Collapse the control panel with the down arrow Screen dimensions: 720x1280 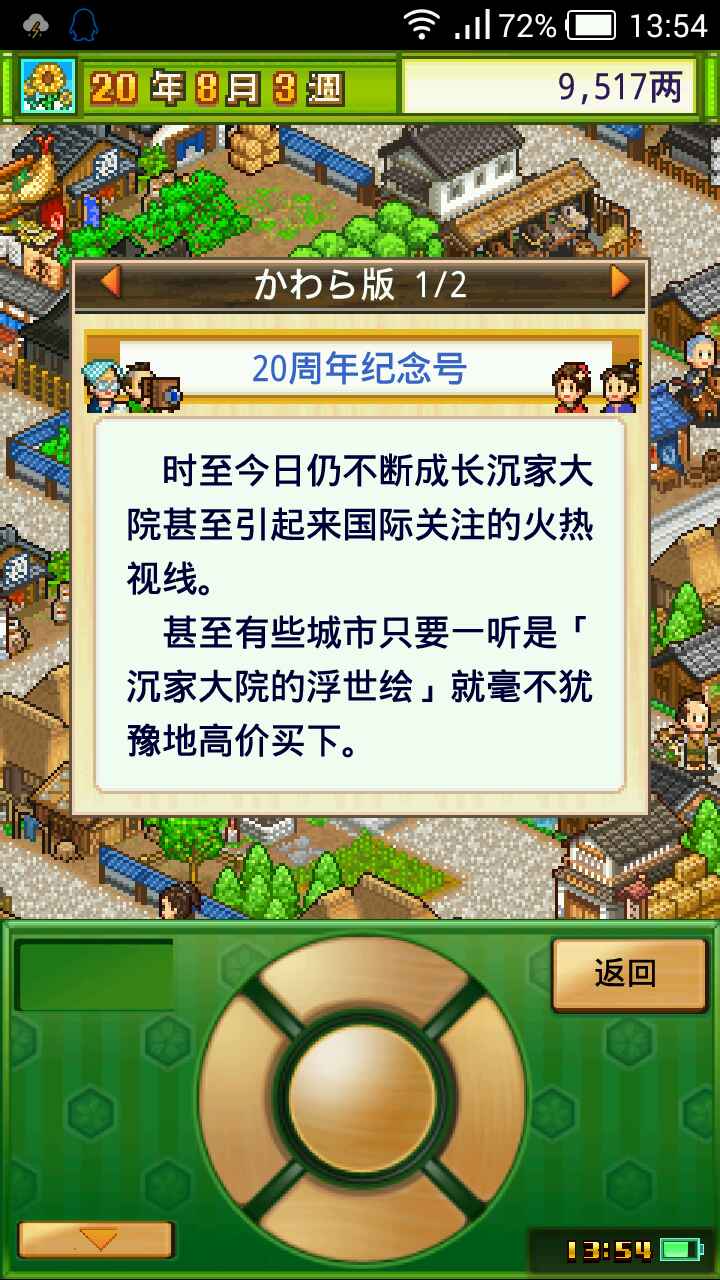(96, 1239)
